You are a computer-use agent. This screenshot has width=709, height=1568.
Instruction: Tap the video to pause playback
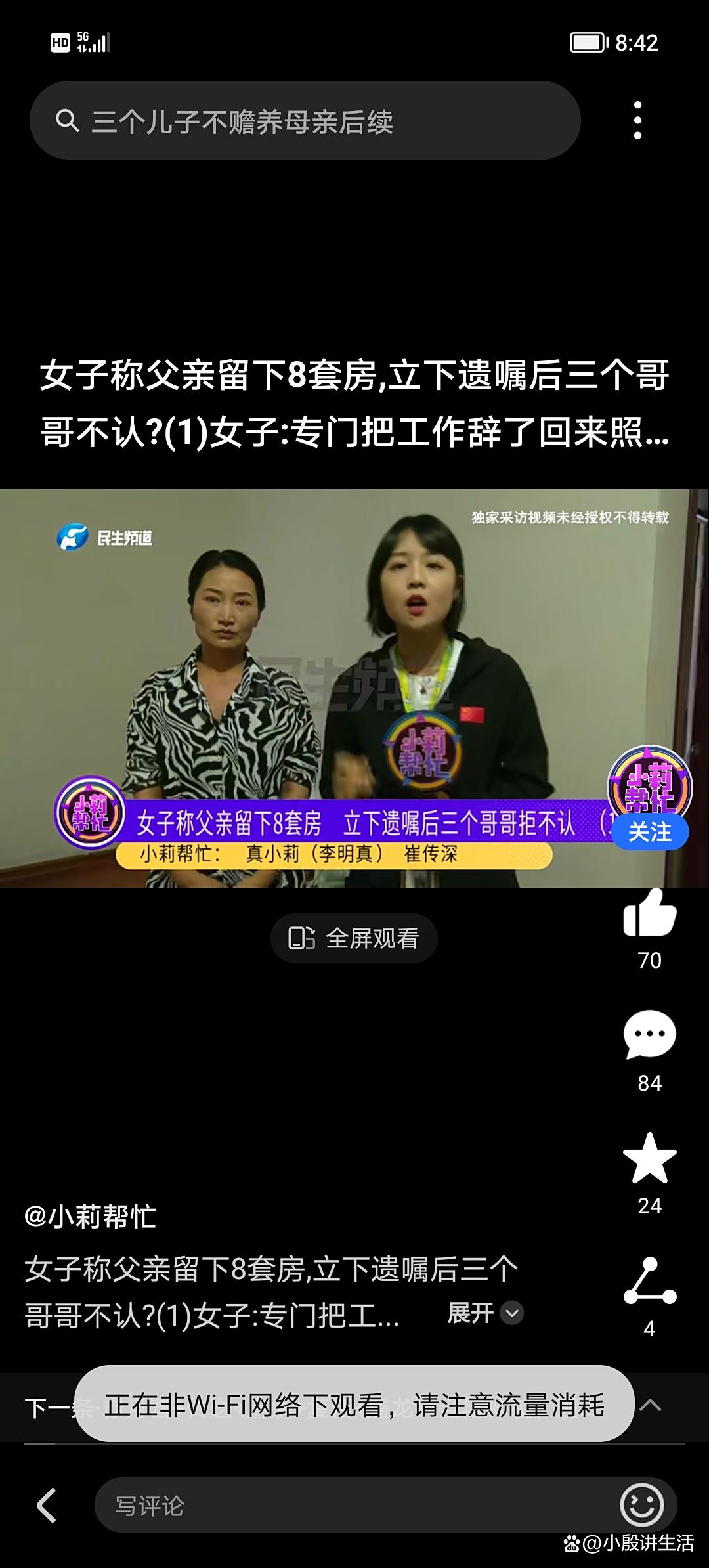[354, 688]
